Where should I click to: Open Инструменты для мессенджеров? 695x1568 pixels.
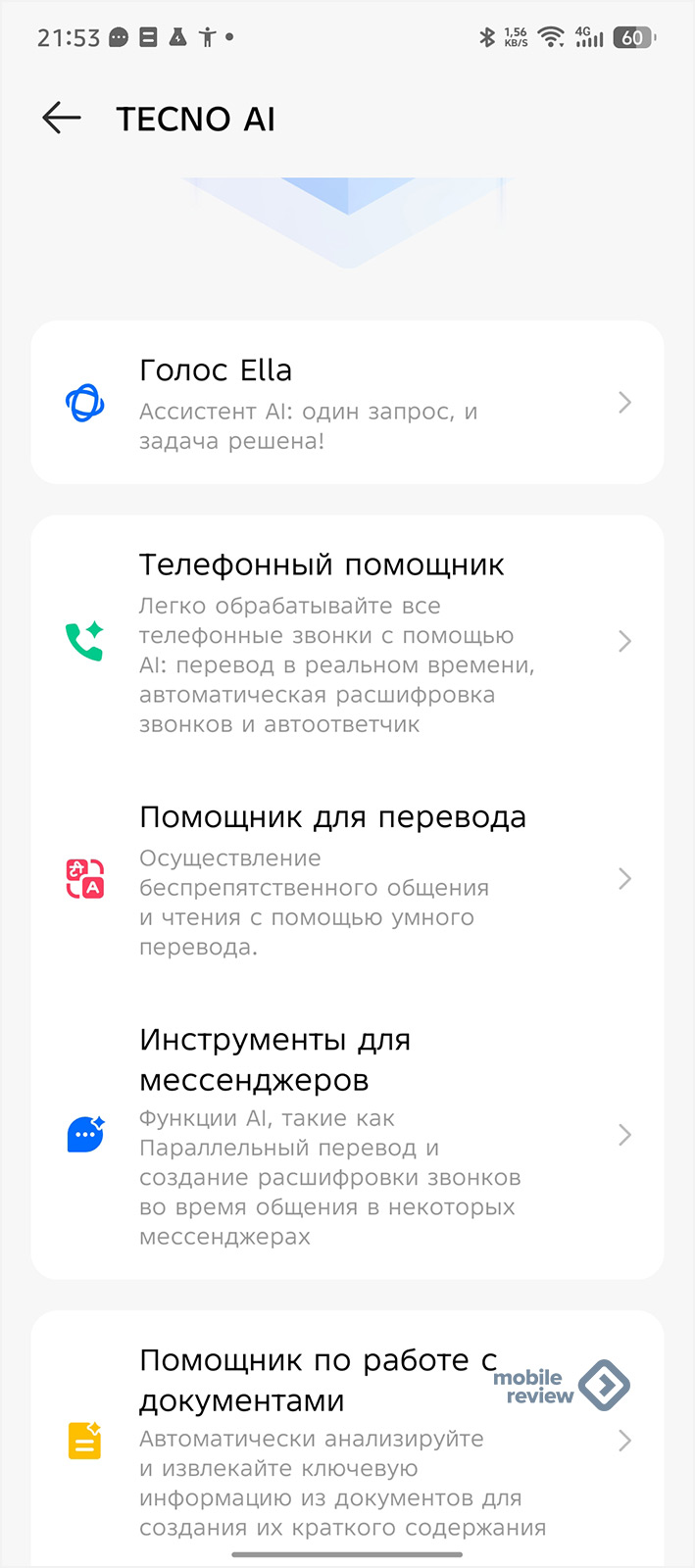pyautogui.click(x=347, y=1135)
